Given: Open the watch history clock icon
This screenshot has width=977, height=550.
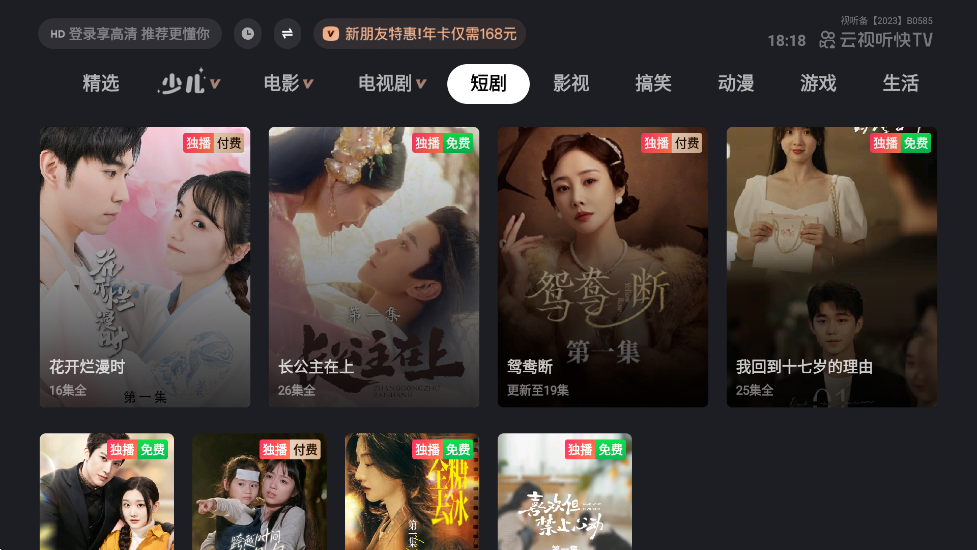Looking at the screenshot, I should point(247,34).
